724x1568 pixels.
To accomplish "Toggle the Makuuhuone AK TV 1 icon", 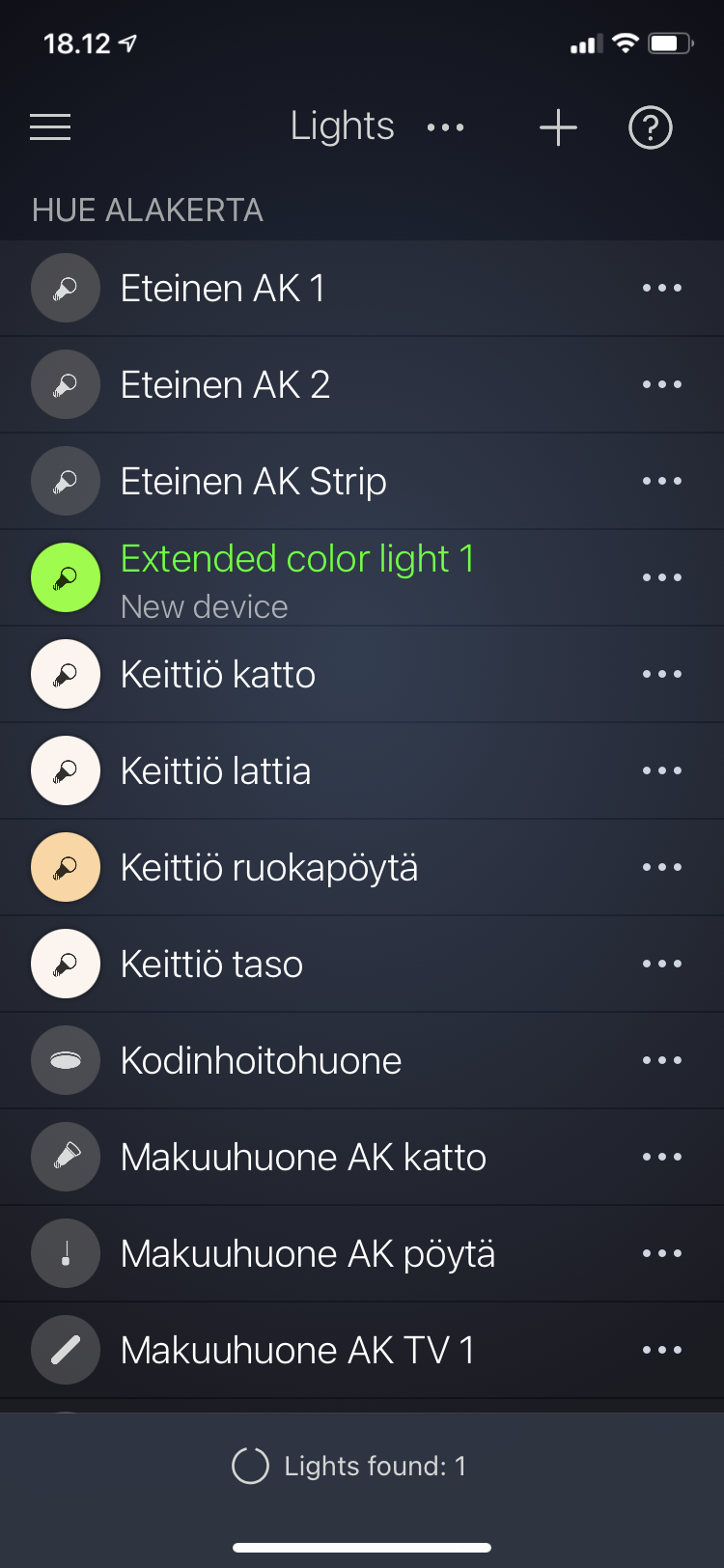I will (66, 1350).
